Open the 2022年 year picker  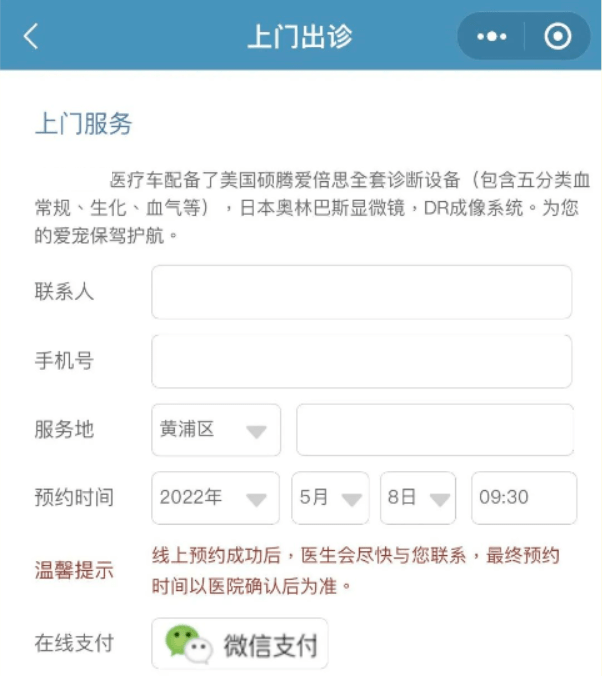point(216,498)
